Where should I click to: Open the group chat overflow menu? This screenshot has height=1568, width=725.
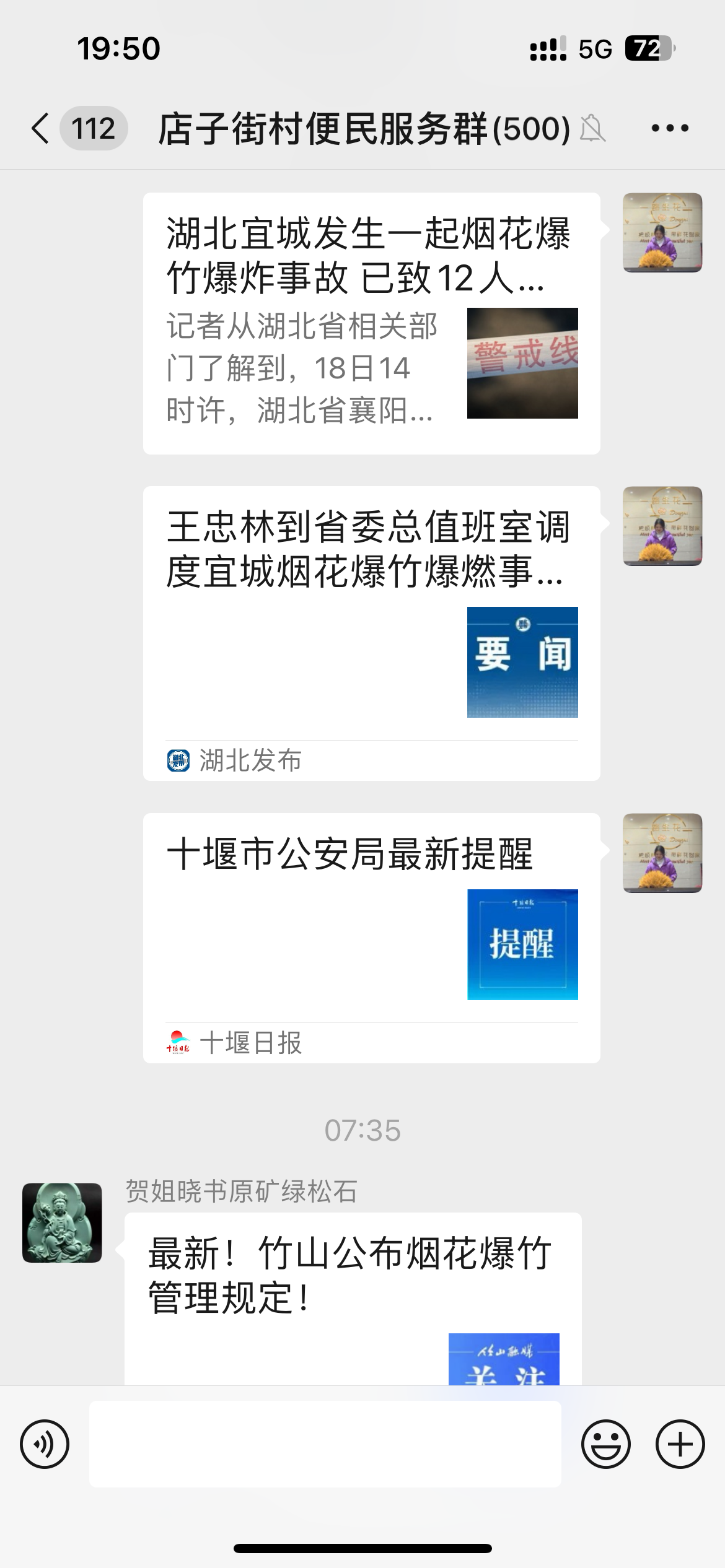[670, 129]
